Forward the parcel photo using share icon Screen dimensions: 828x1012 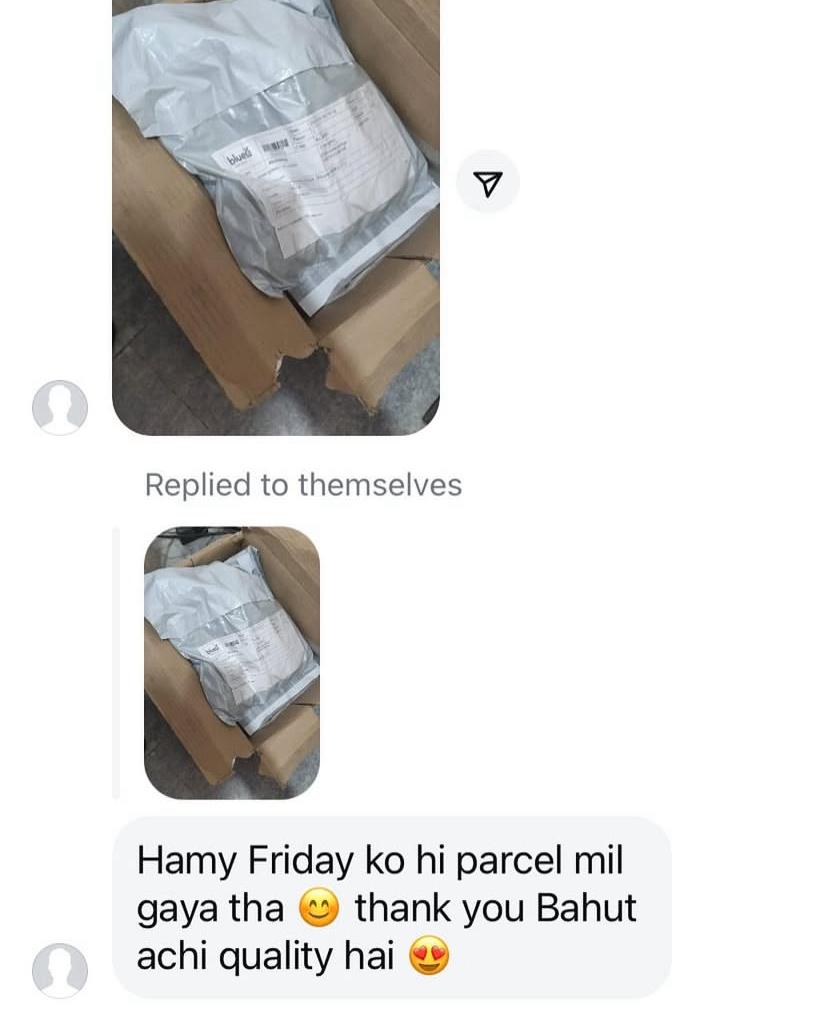pyautogui.click(x=487, y=182)
